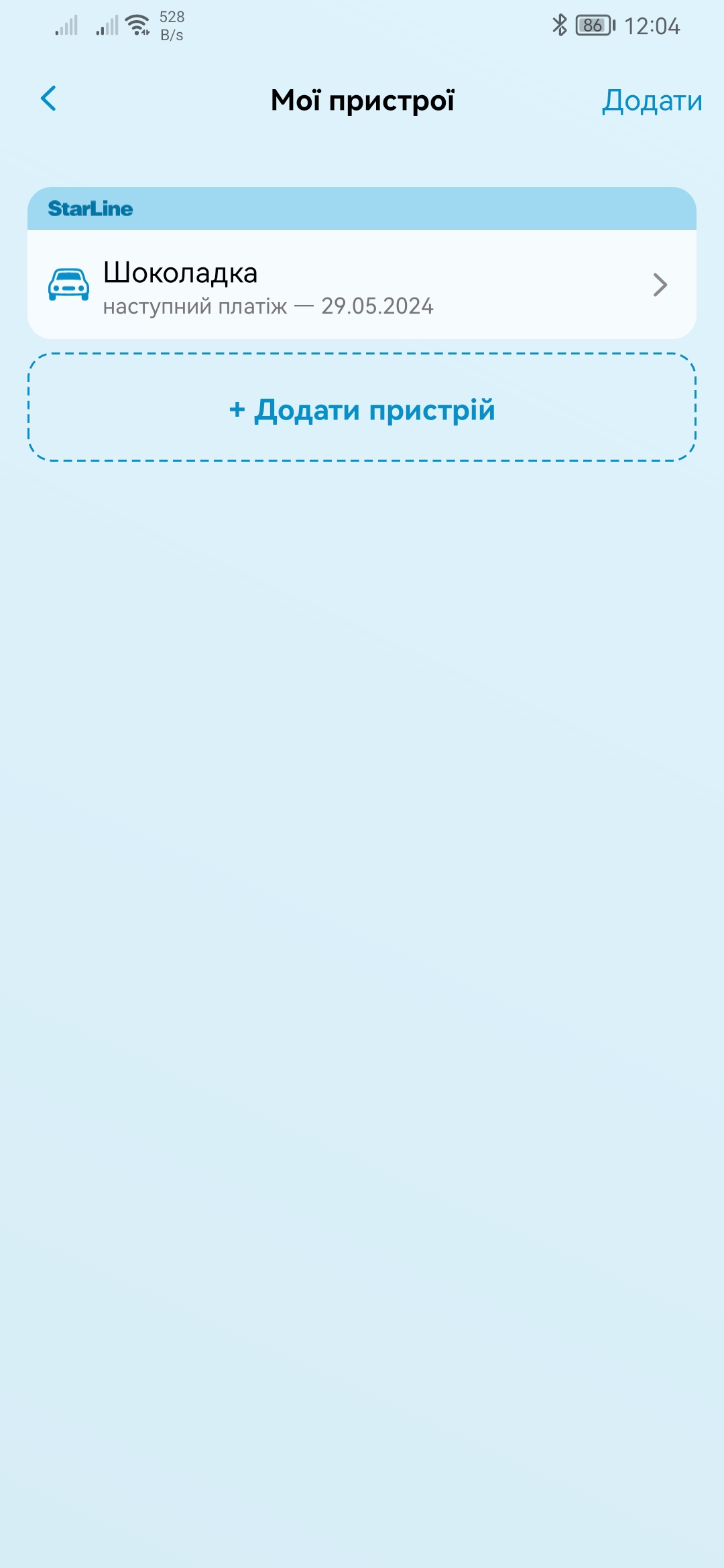Tap the Додати пристрій button
Viewport: 724px width, 1568px height.
[362, 407]
